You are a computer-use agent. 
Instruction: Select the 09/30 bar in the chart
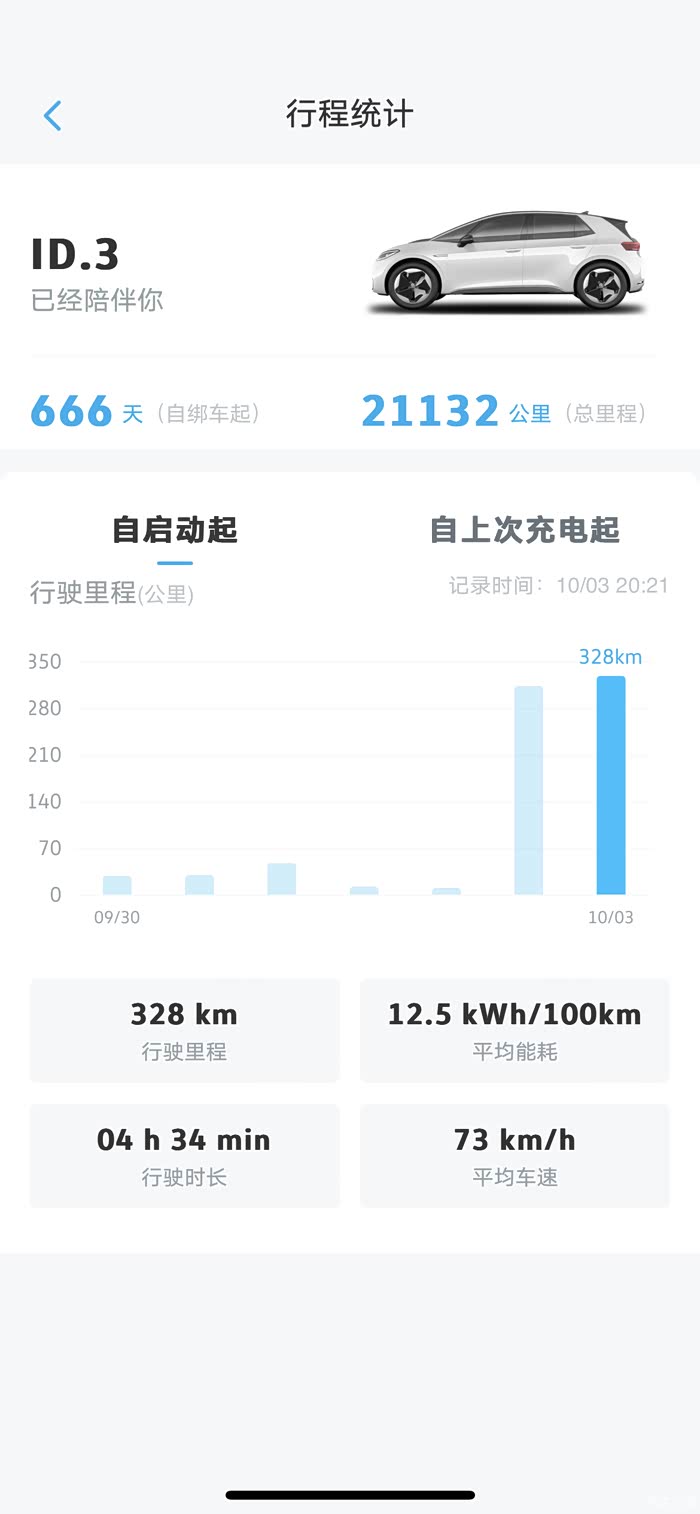coord(117,885)
